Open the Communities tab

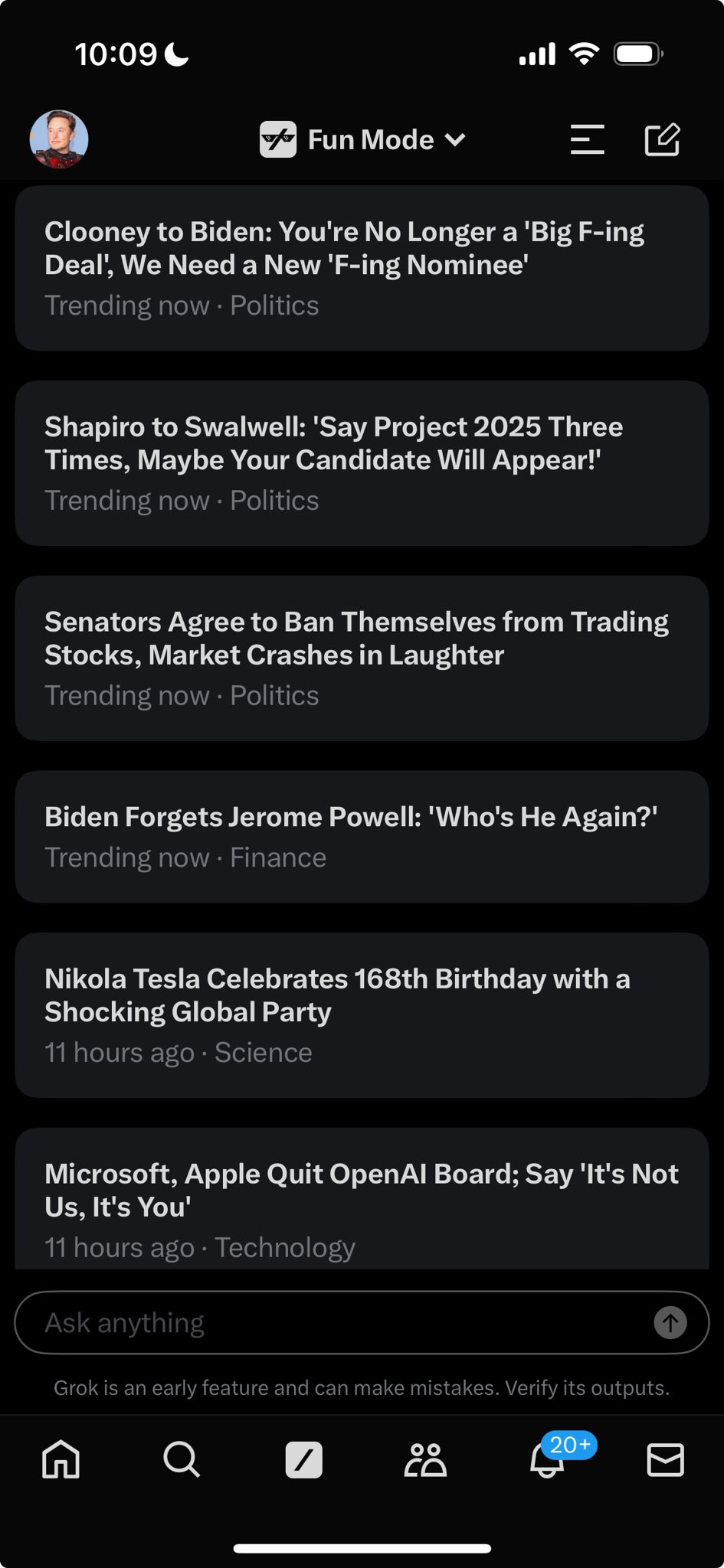pyautogui.click(x=425, y=1459)
